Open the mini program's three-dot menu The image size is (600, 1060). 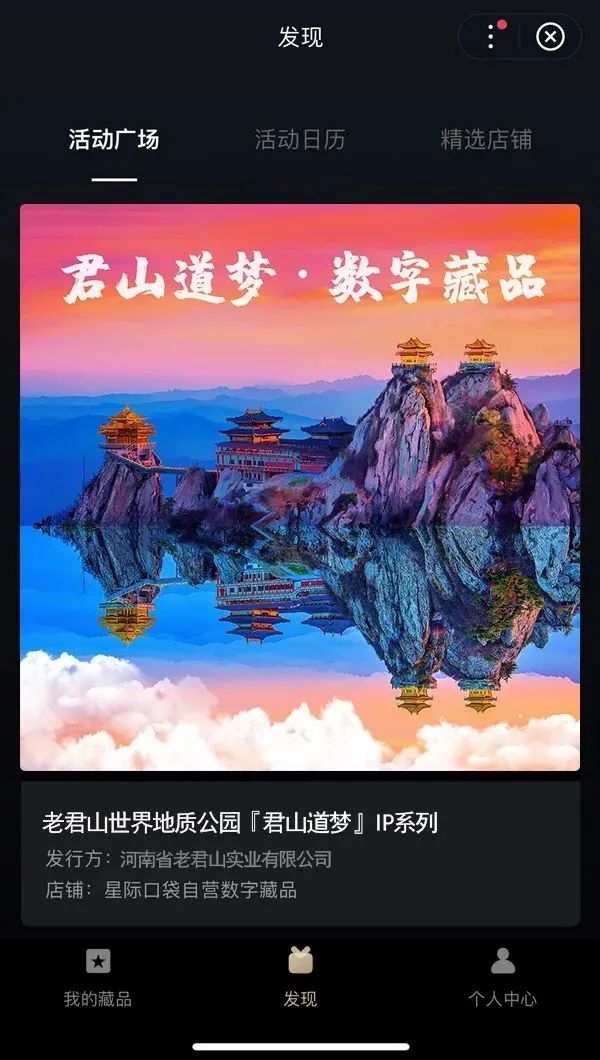point(491,37)
